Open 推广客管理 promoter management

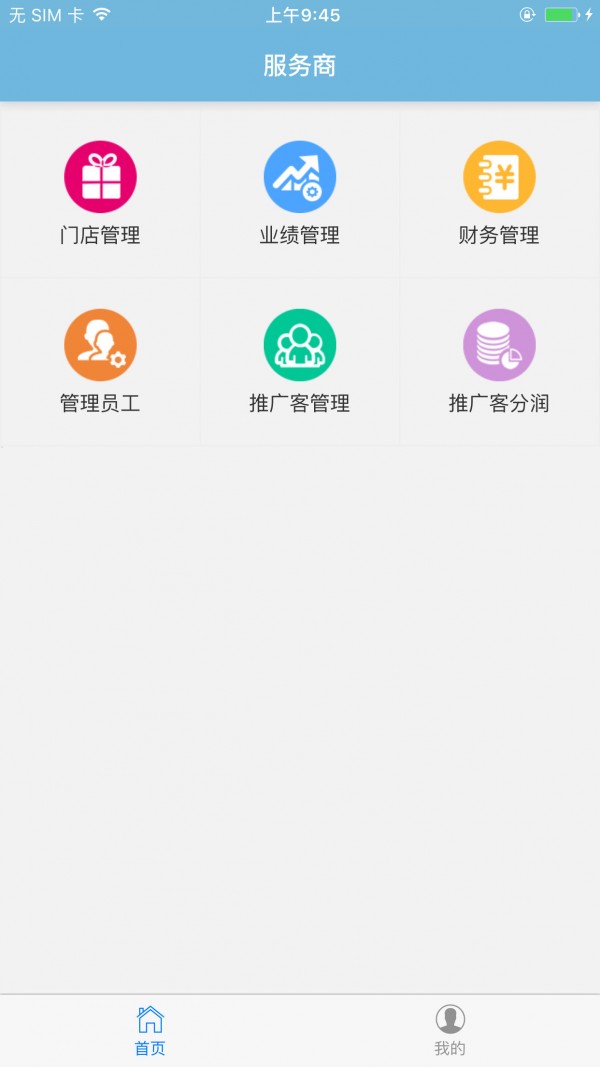coord(300,361)
